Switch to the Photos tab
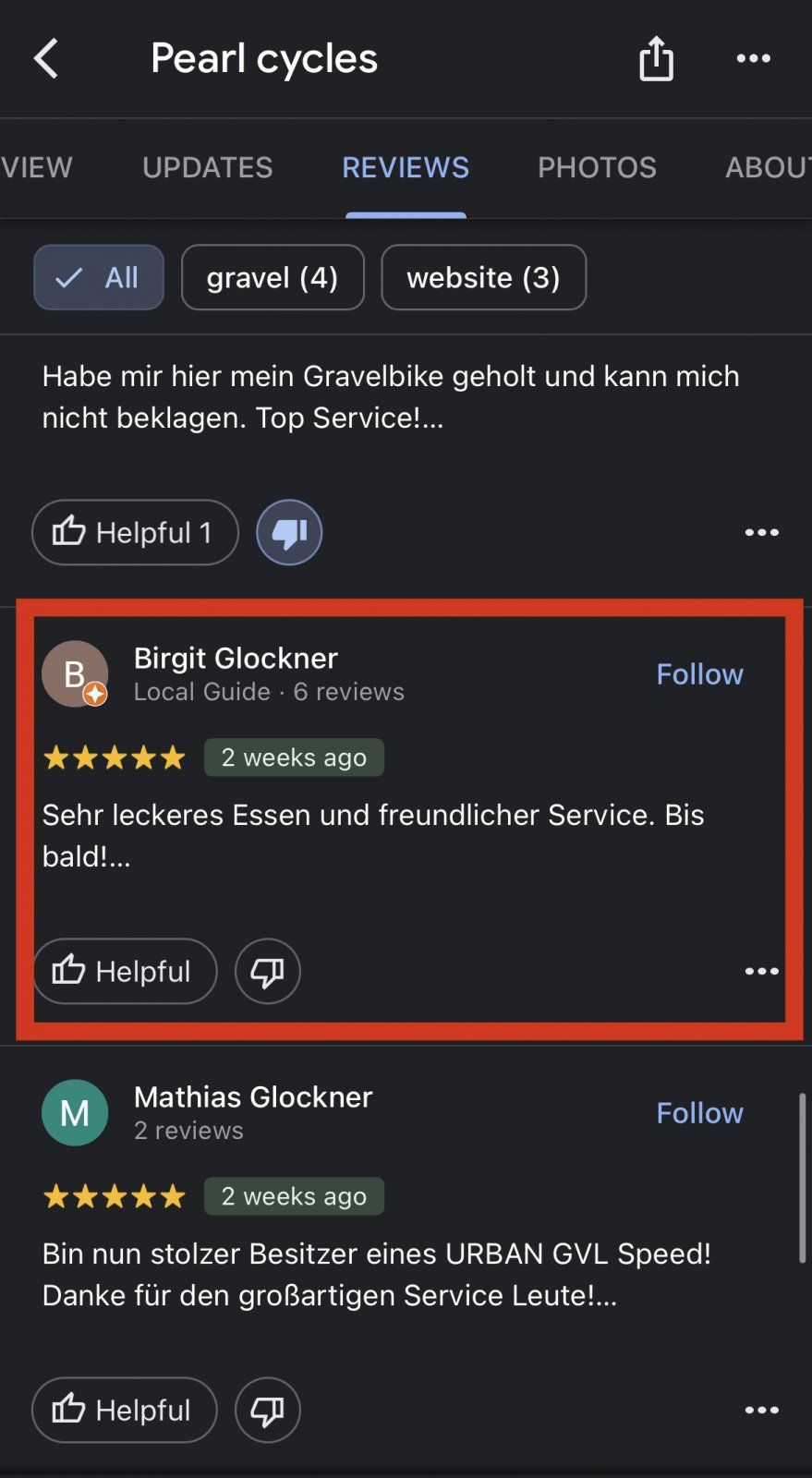The image size is (812, 1478). 597,167
